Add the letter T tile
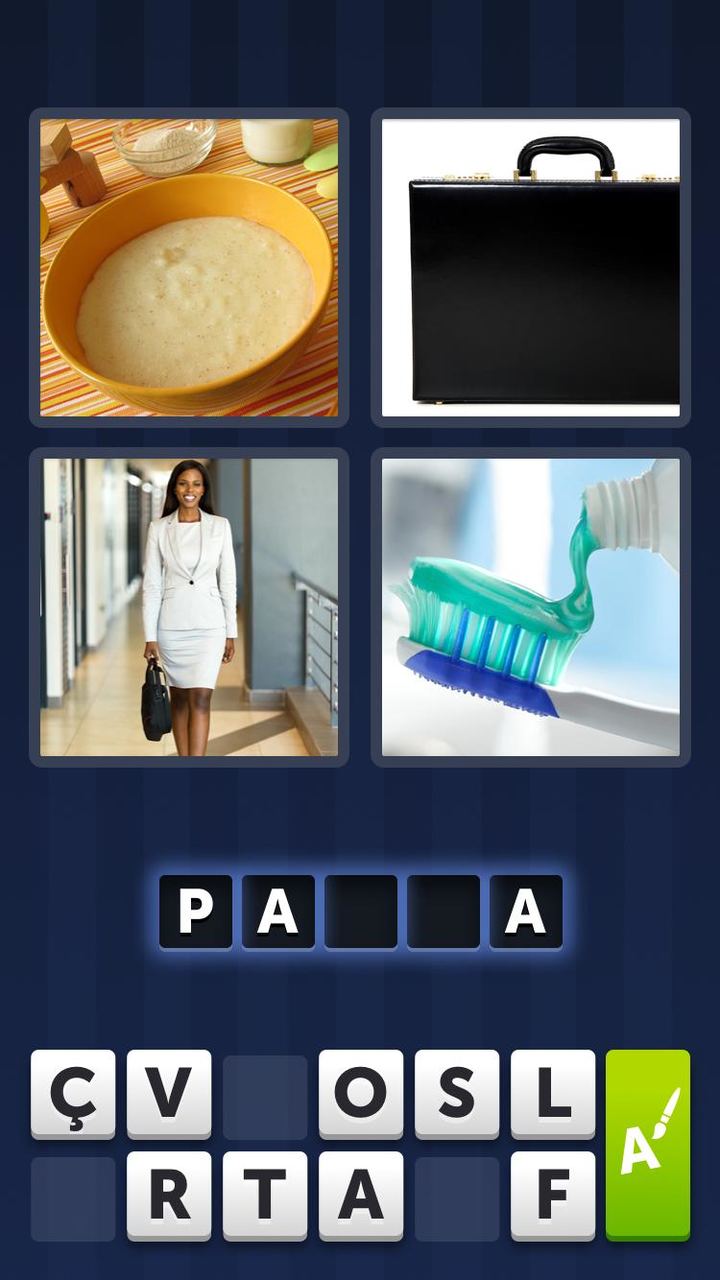 tap(265, 1195)
